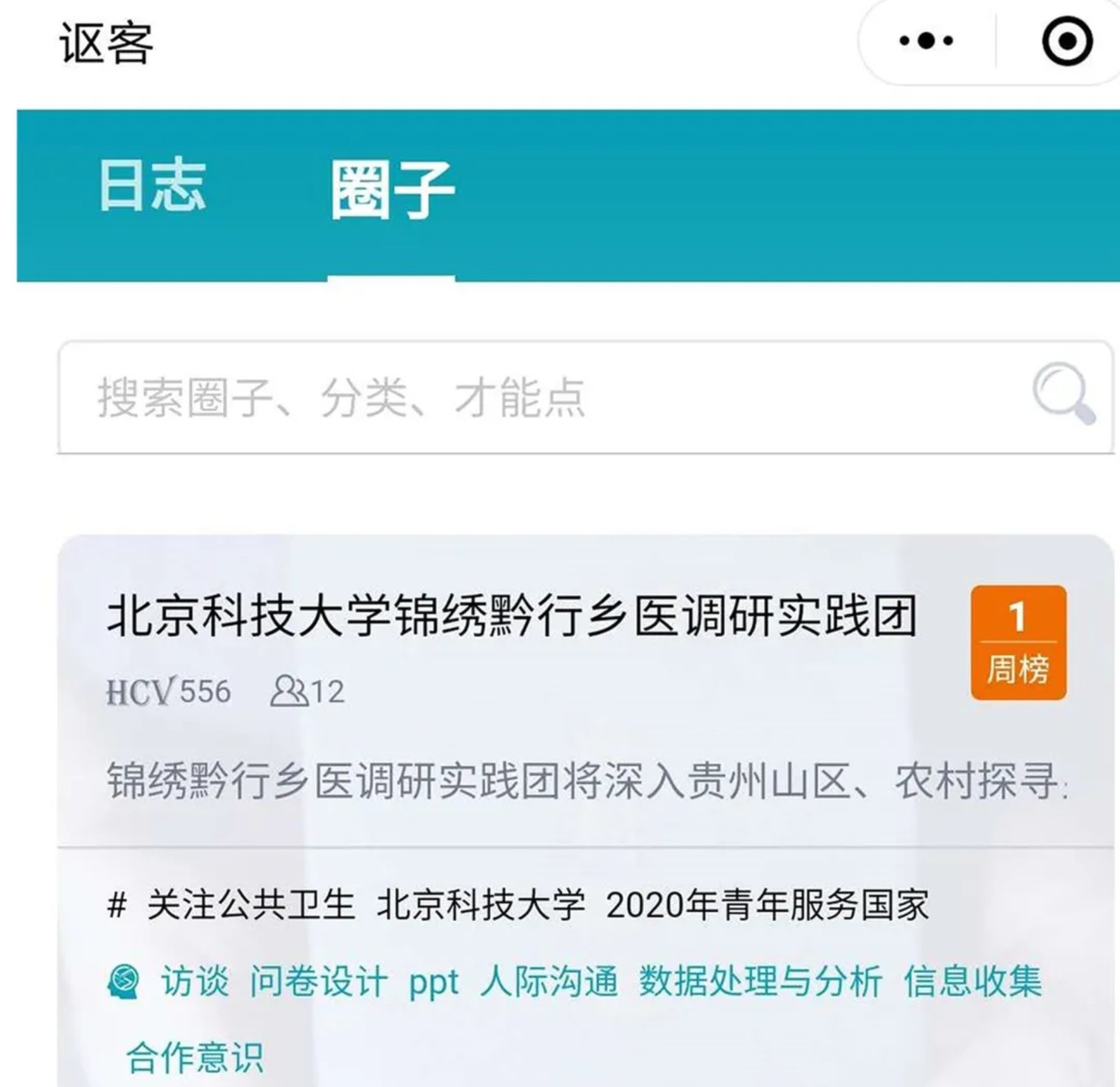
Task: Tap the 访谈 skill tag
Action: [195, 981]
